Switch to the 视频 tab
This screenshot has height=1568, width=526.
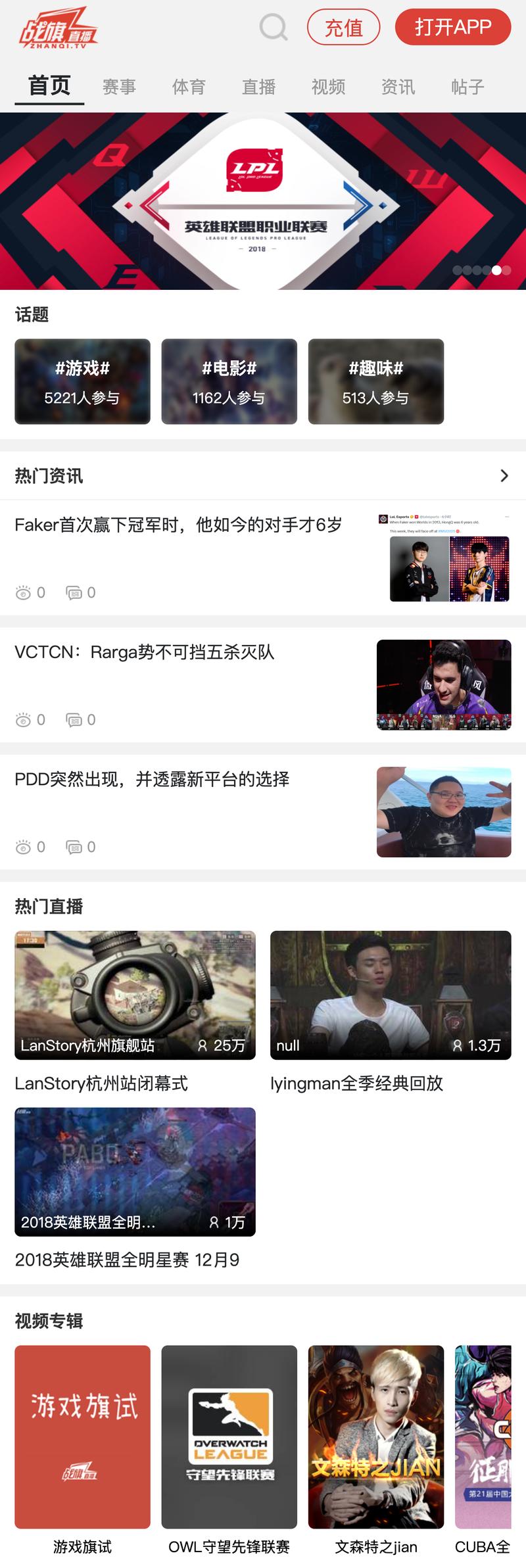click(x=328, y=87)
